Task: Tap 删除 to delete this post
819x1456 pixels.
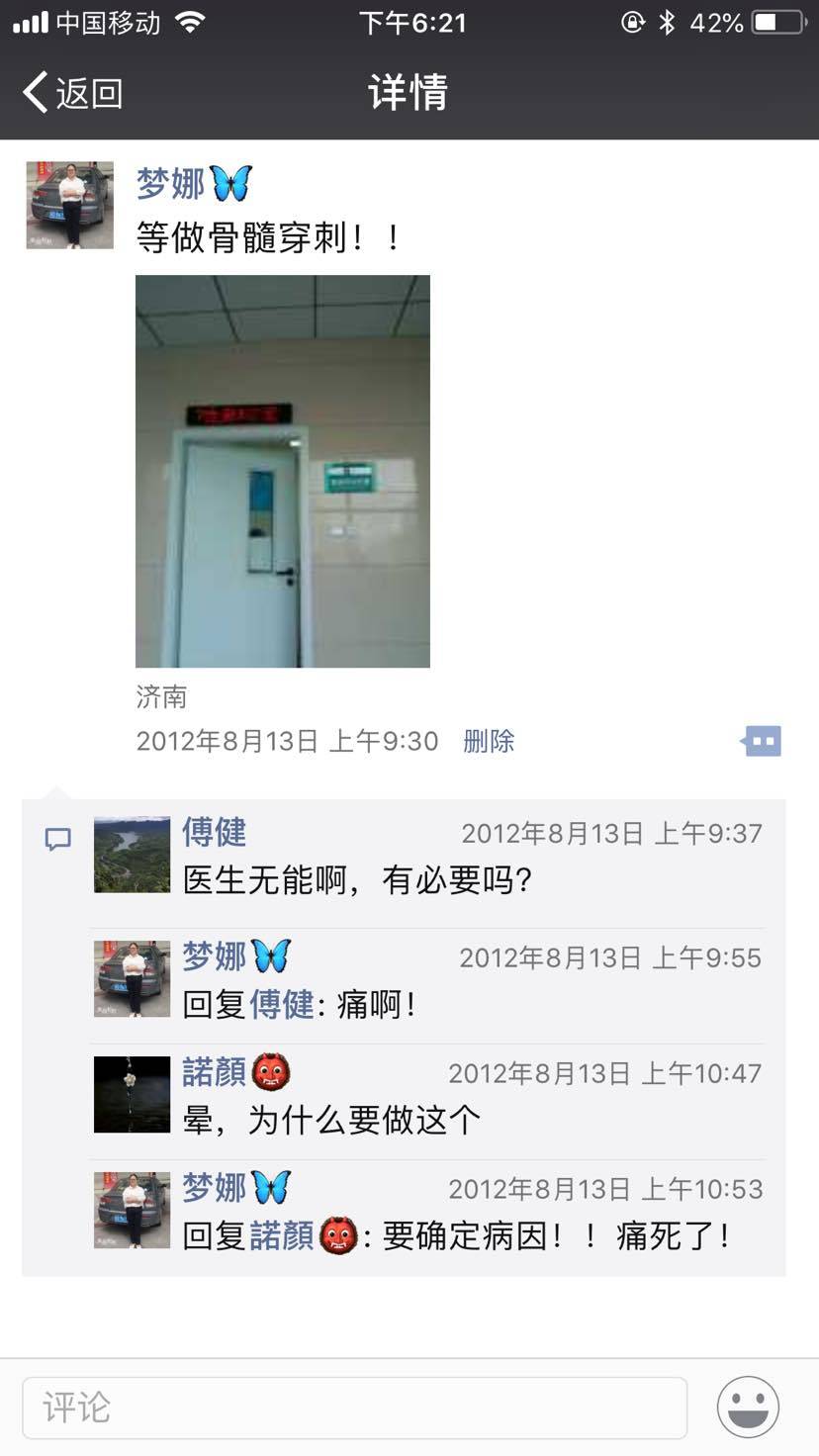Action: coord(489,741)
